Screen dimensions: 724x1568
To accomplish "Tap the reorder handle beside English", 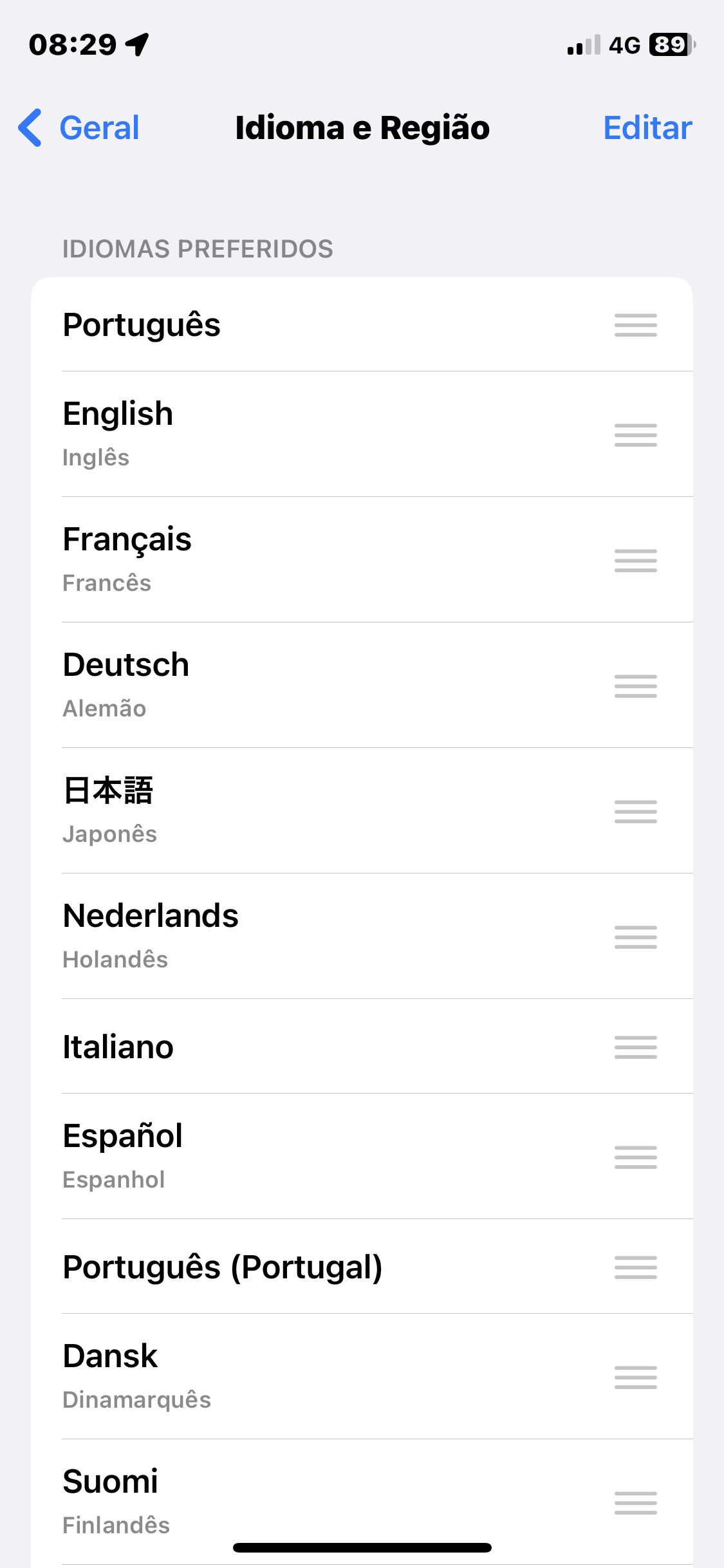I will tap(635, 435).
